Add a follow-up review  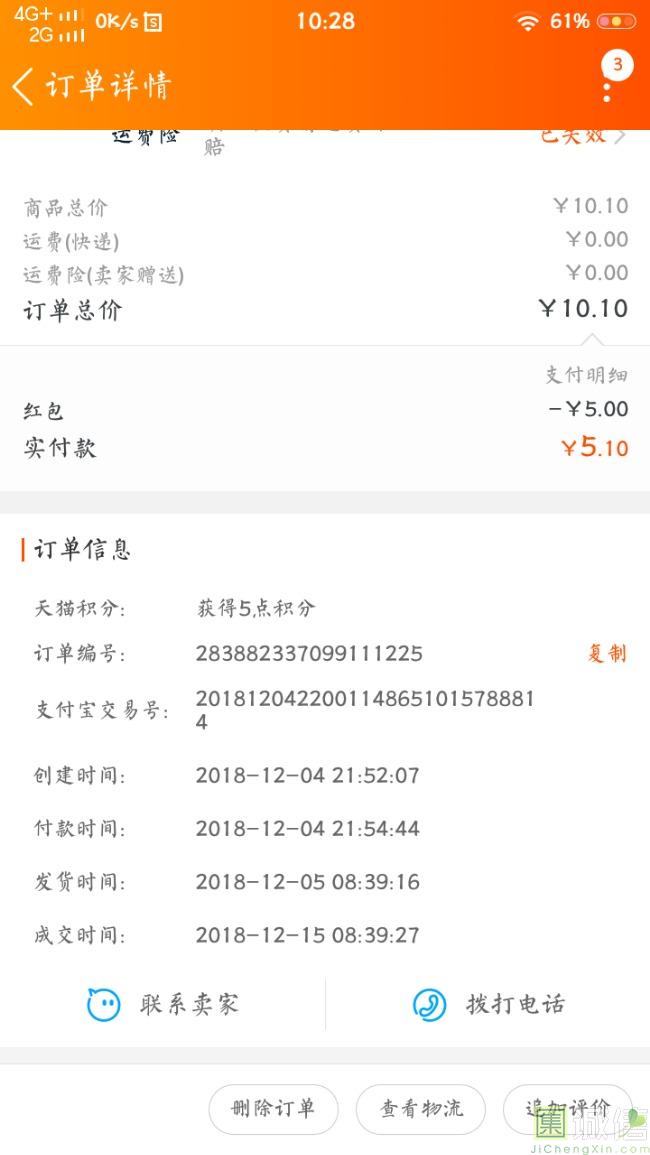567,1108
